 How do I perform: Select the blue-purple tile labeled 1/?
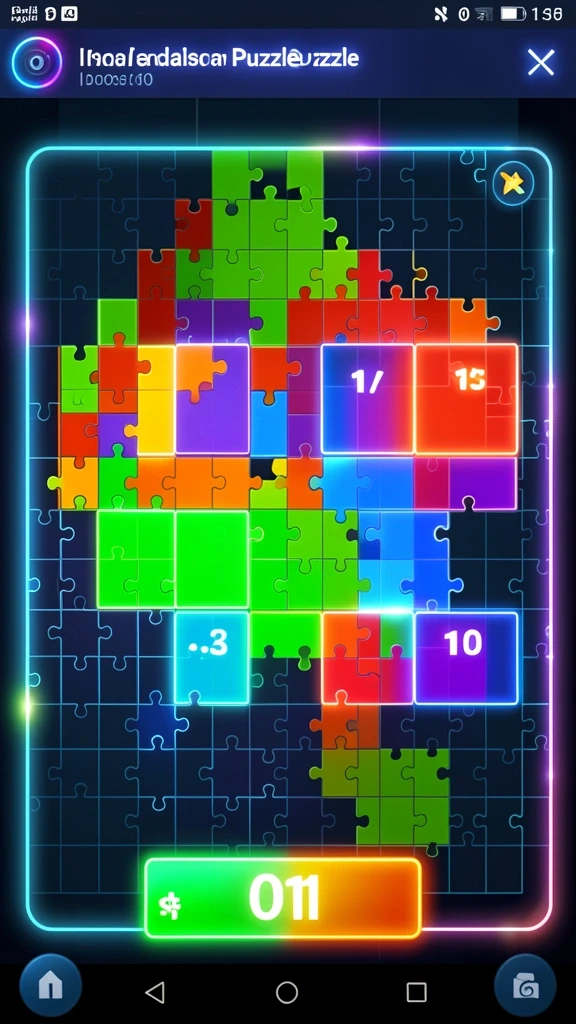tap(368, 398)
